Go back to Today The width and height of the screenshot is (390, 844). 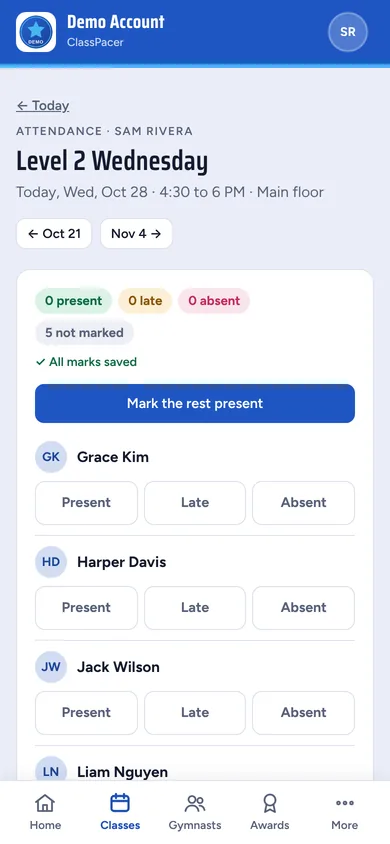click(42, 106)
